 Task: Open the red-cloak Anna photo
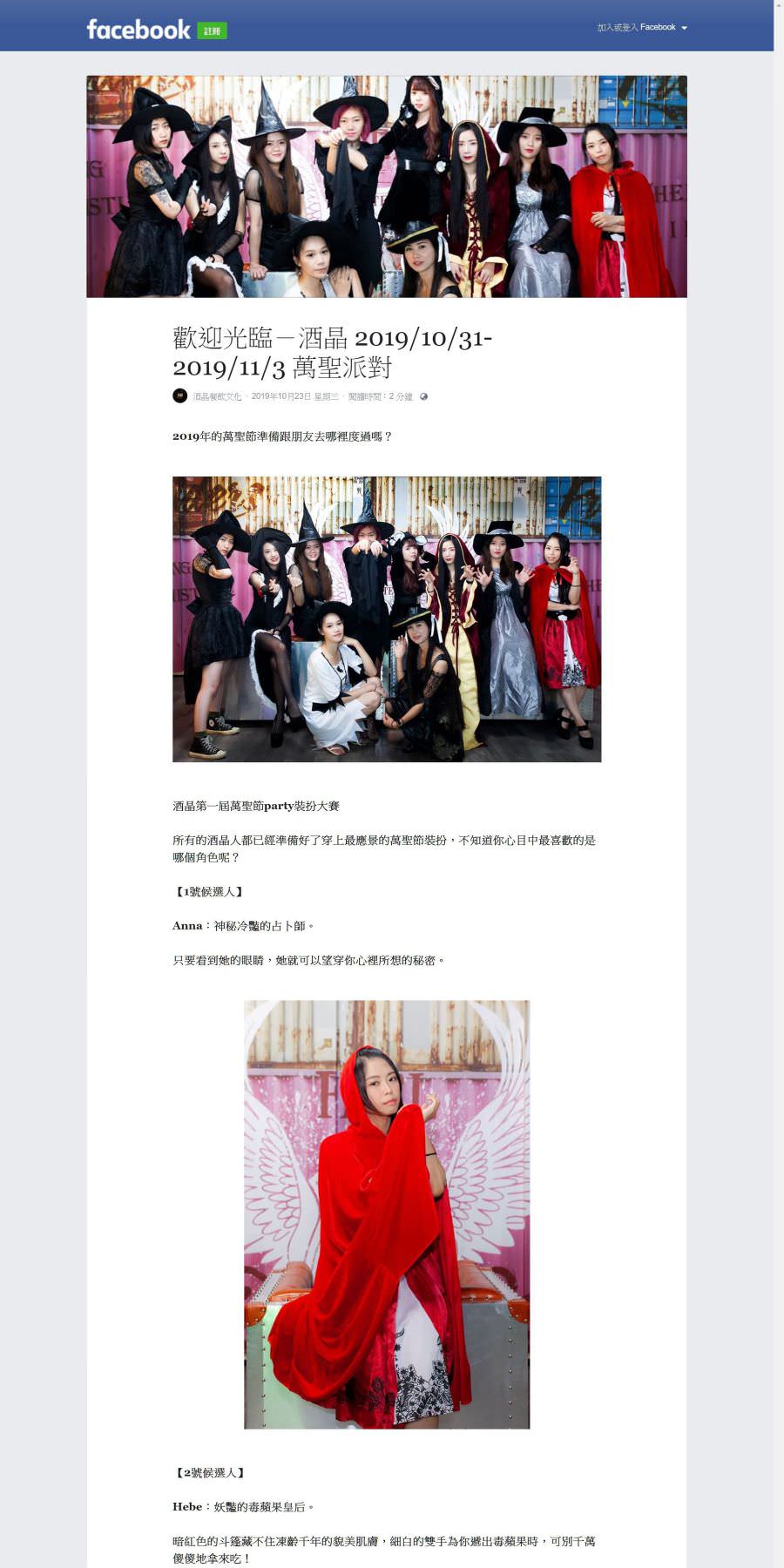387,1214
